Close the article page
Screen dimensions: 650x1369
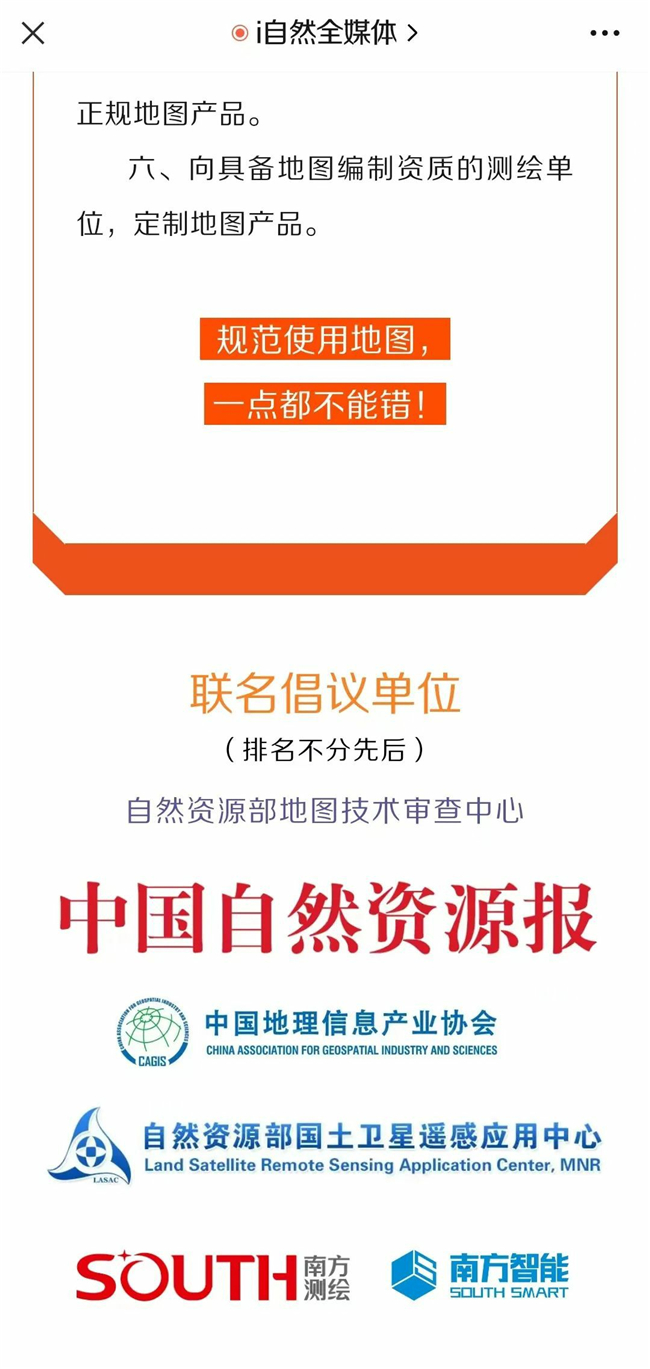33,33
